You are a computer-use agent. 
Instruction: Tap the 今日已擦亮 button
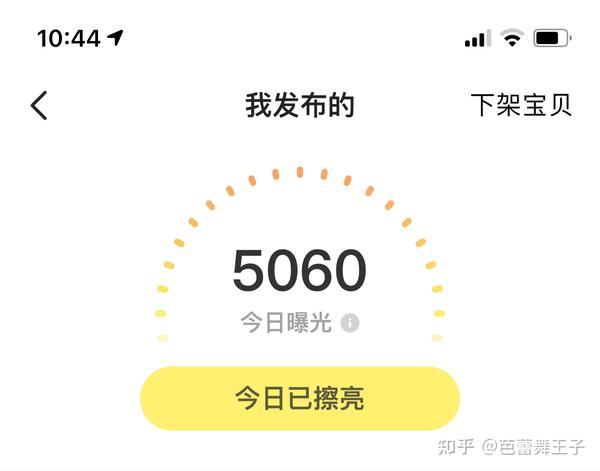(x=299, y=398)
